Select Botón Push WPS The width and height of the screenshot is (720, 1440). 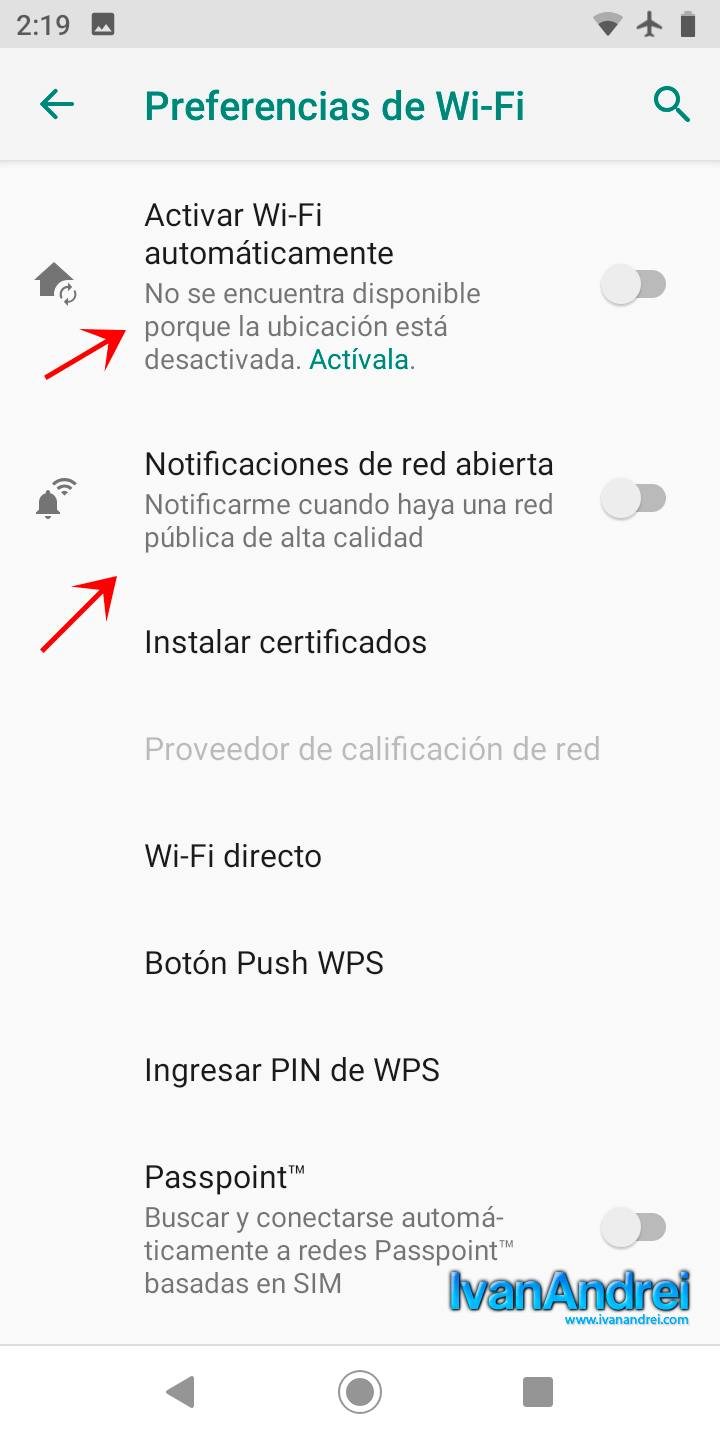click(x=360, y=963)
